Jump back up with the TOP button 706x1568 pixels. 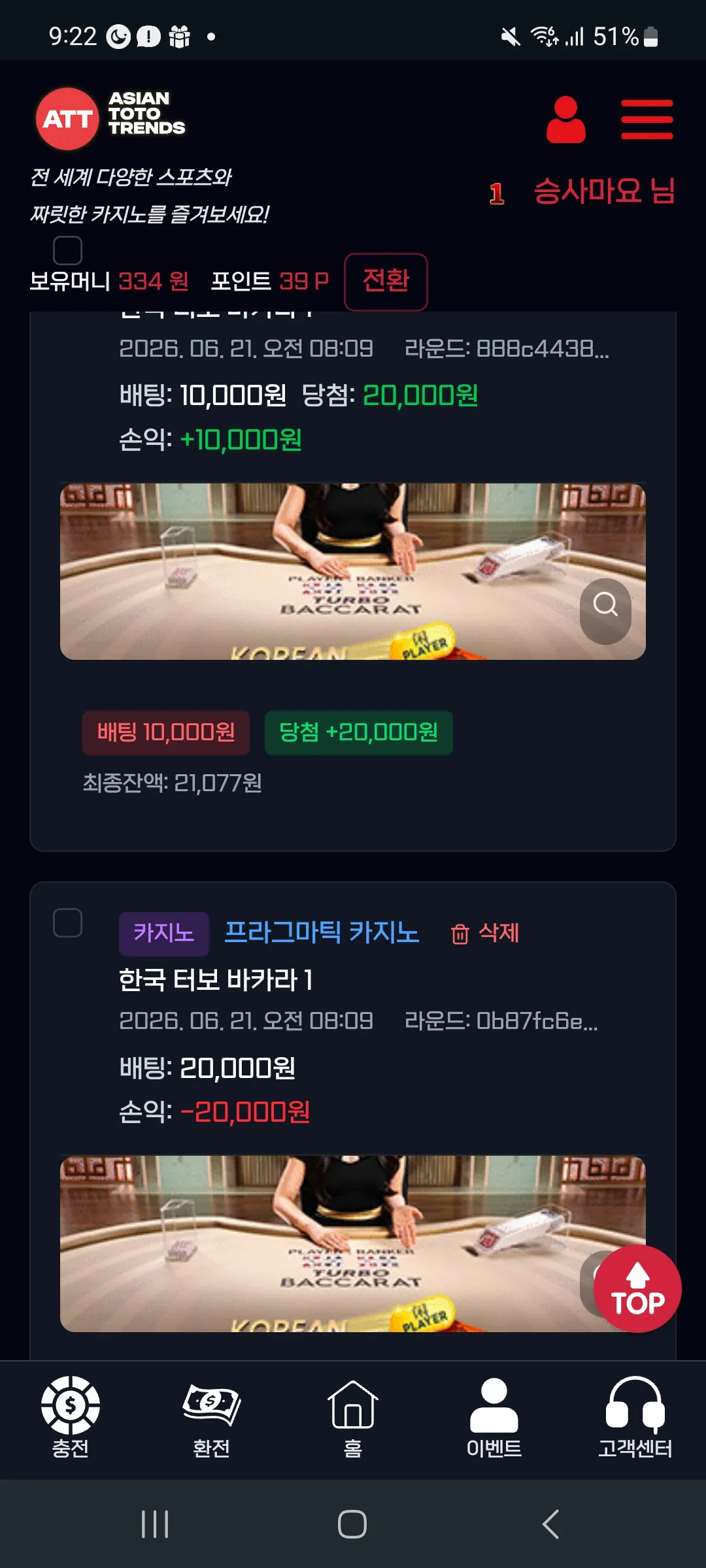click(637, 1288)
